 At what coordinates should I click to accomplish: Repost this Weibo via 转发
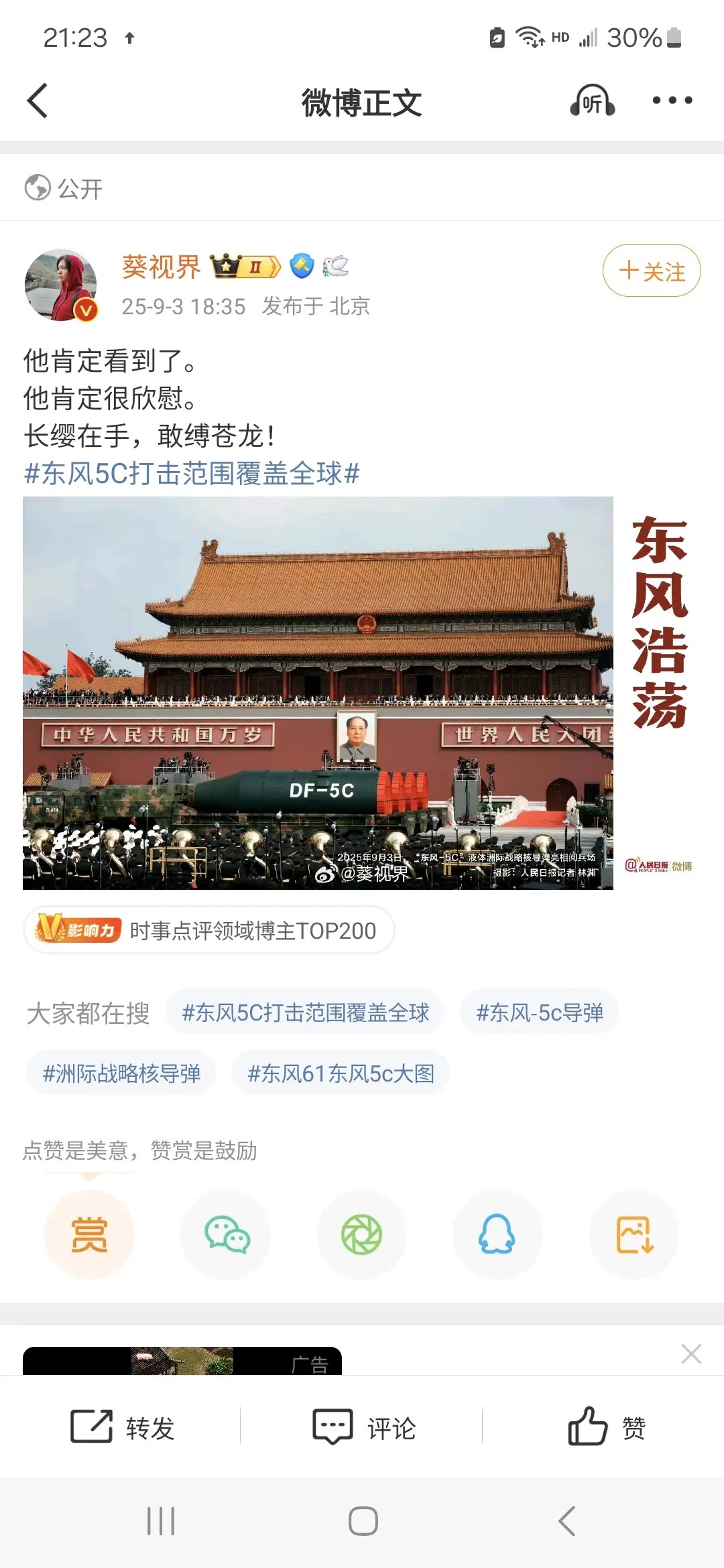(x=123, y=1427)
